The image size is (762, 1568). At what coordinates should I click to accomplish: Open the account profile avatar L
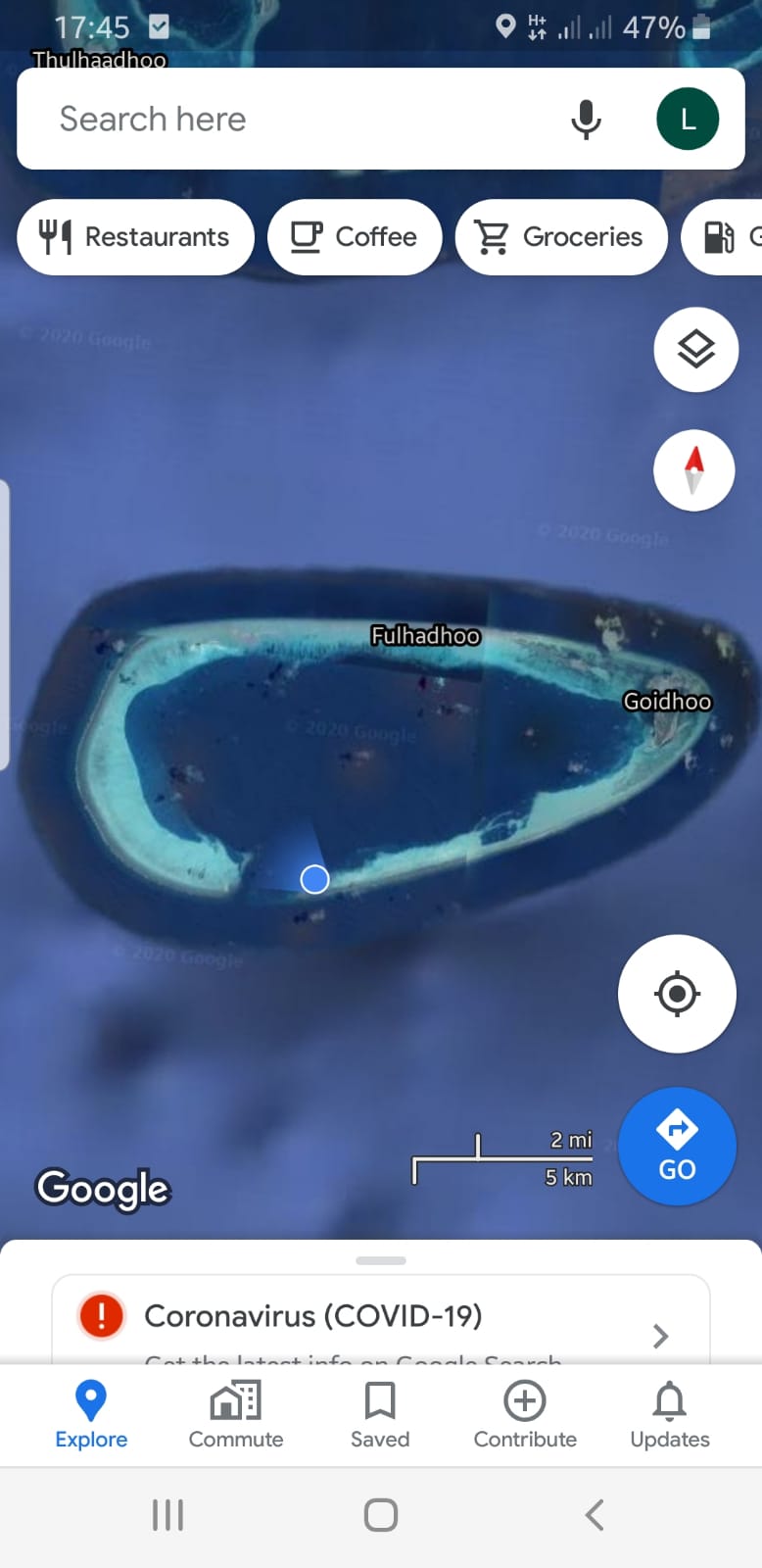(x=688, y=119)
